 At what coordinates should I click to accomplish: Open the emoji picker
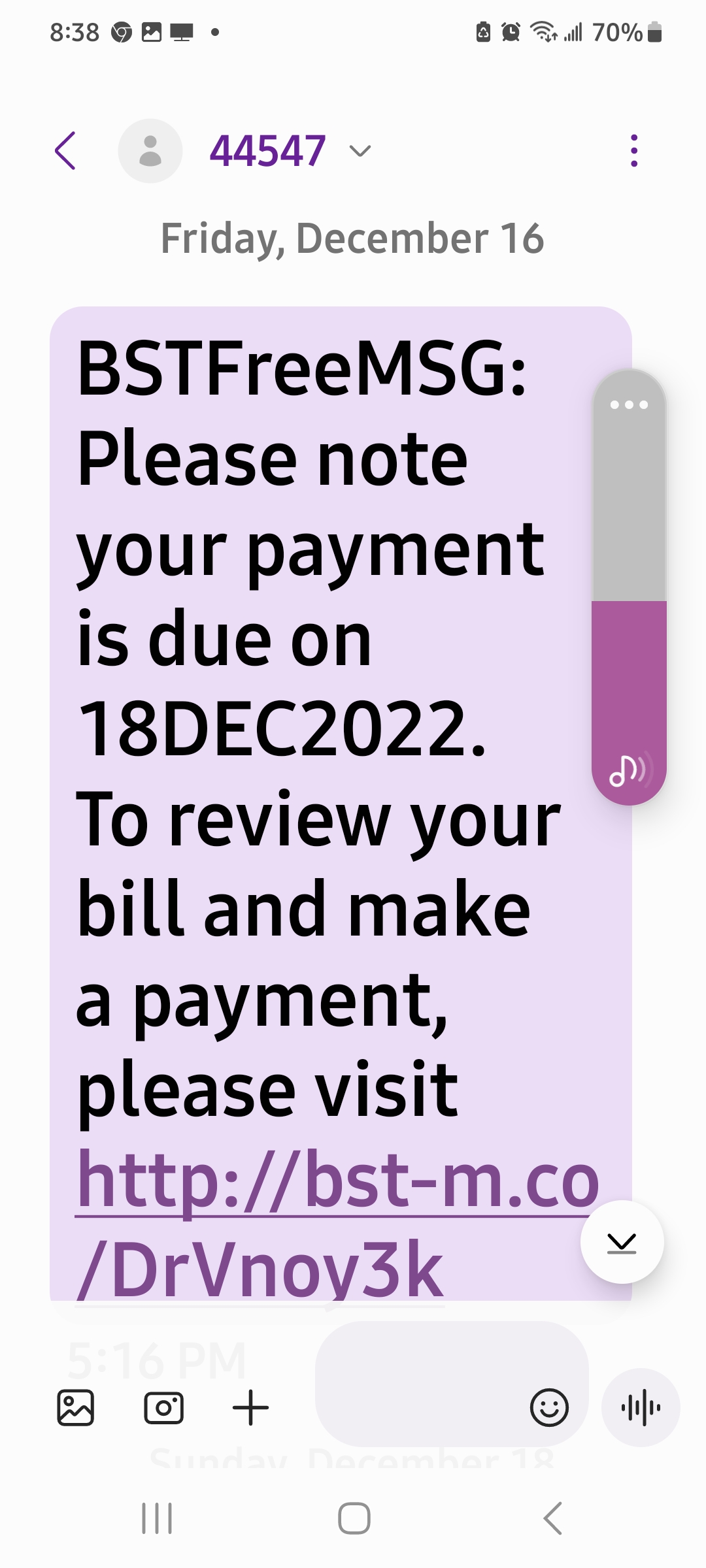(550, 1409)
